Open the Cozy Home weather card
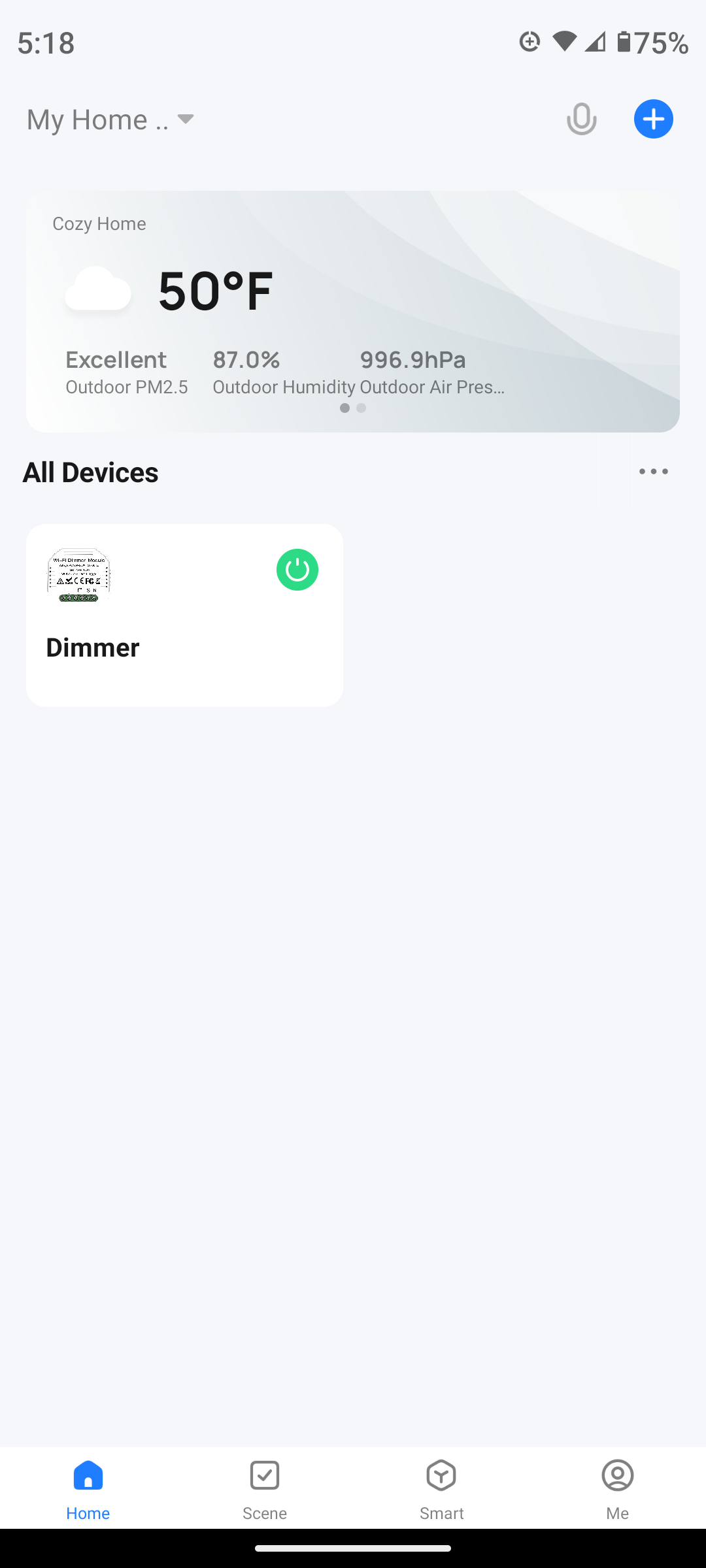The height and width of the screenshot is (1568, 706). pyautogui.click(x=353, y=311)
